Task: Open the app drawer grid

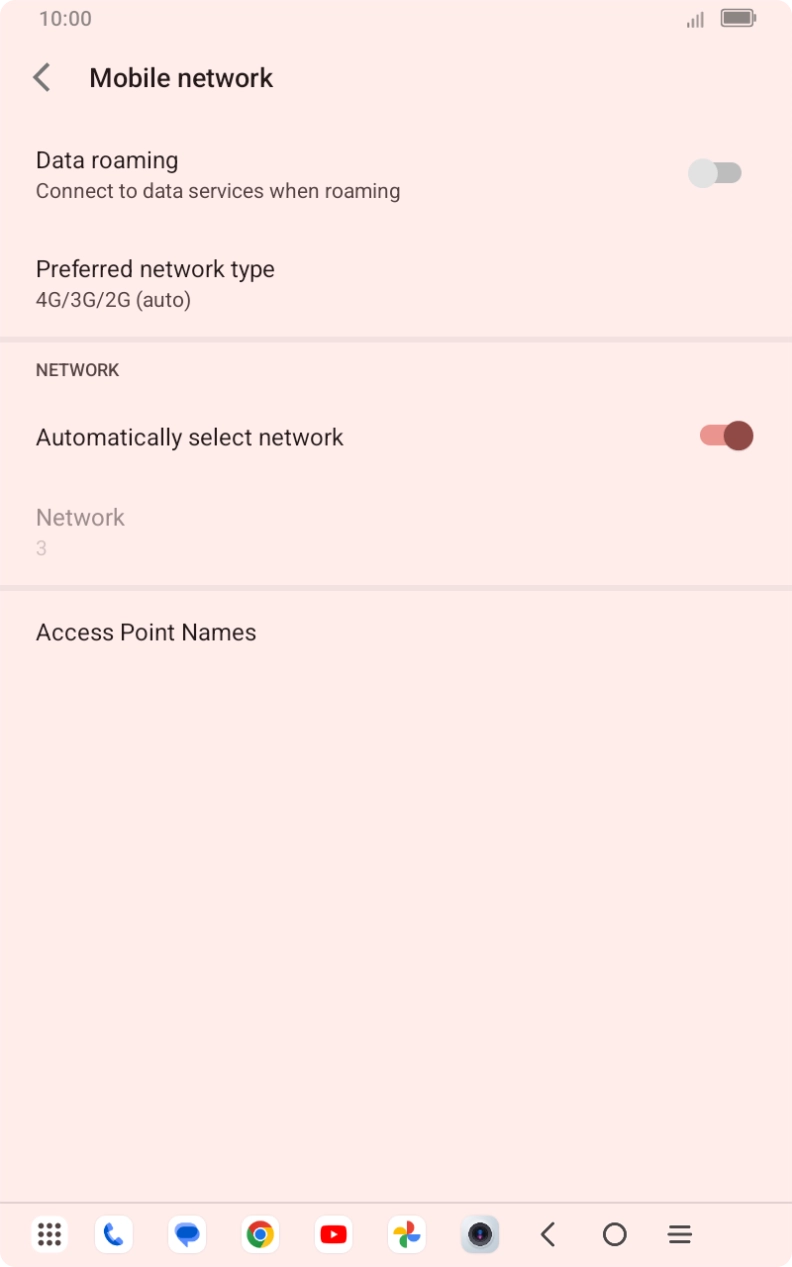Action: 49,1234
